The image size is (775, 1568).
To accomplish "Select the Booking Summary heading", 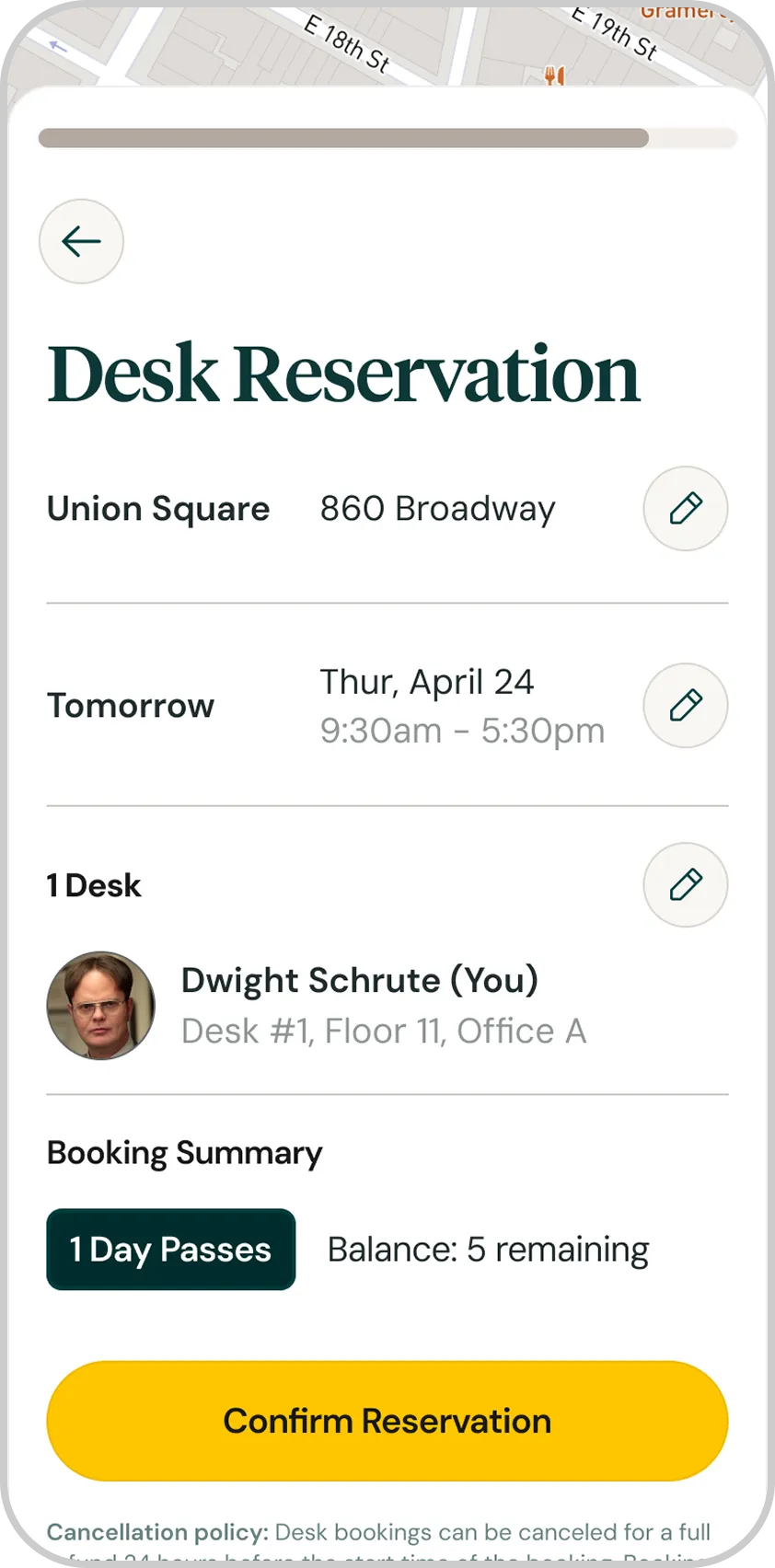I will click(184, 1152).
